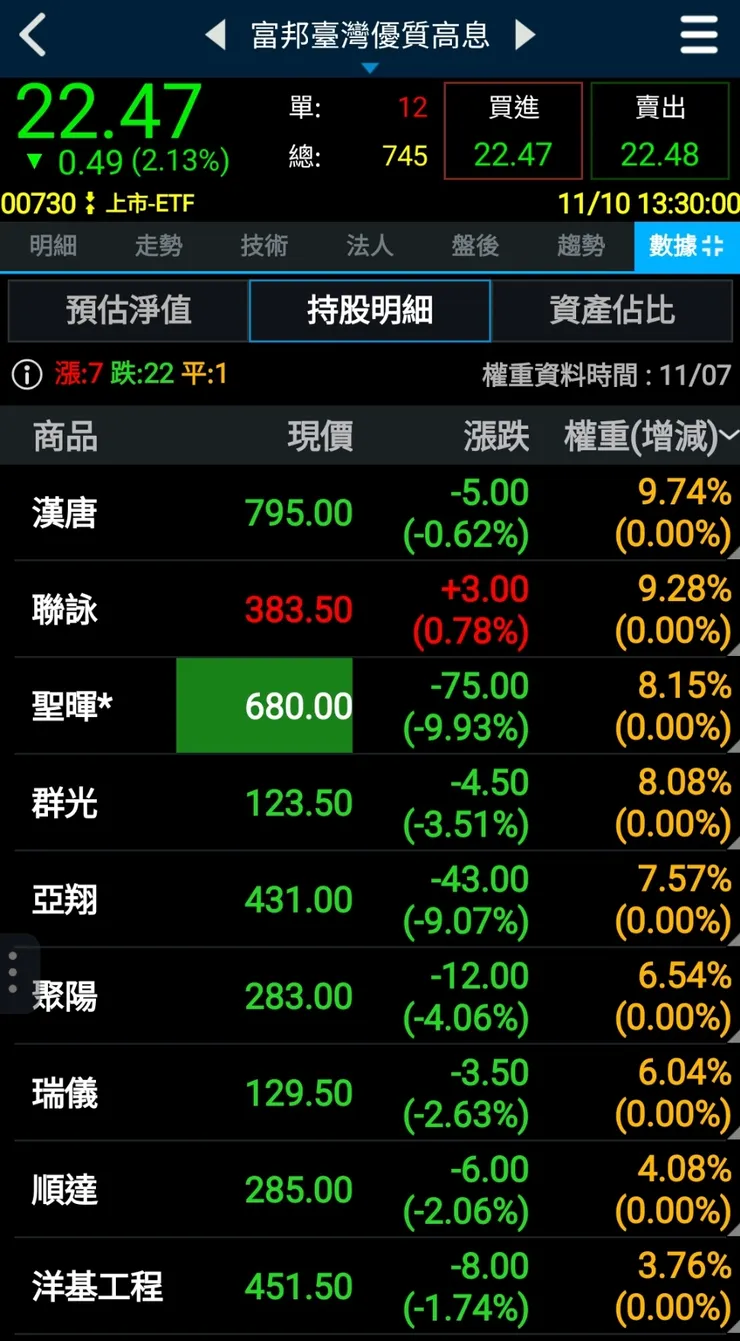Tap the 賣出 22.48 sell quote button
This screenshot has height=1341, width=740.
(661, 128)
